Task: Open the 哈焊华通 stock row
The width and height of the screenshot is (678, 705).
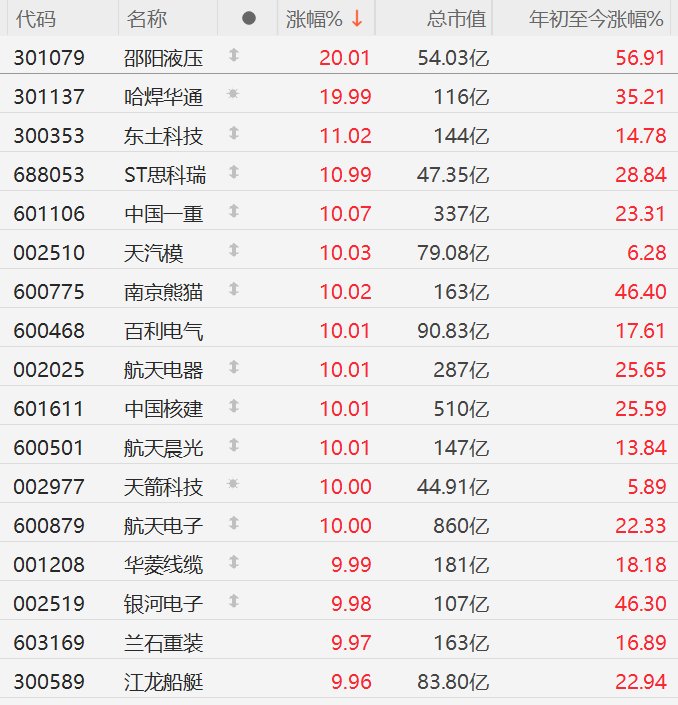Action: pos(165,97)
